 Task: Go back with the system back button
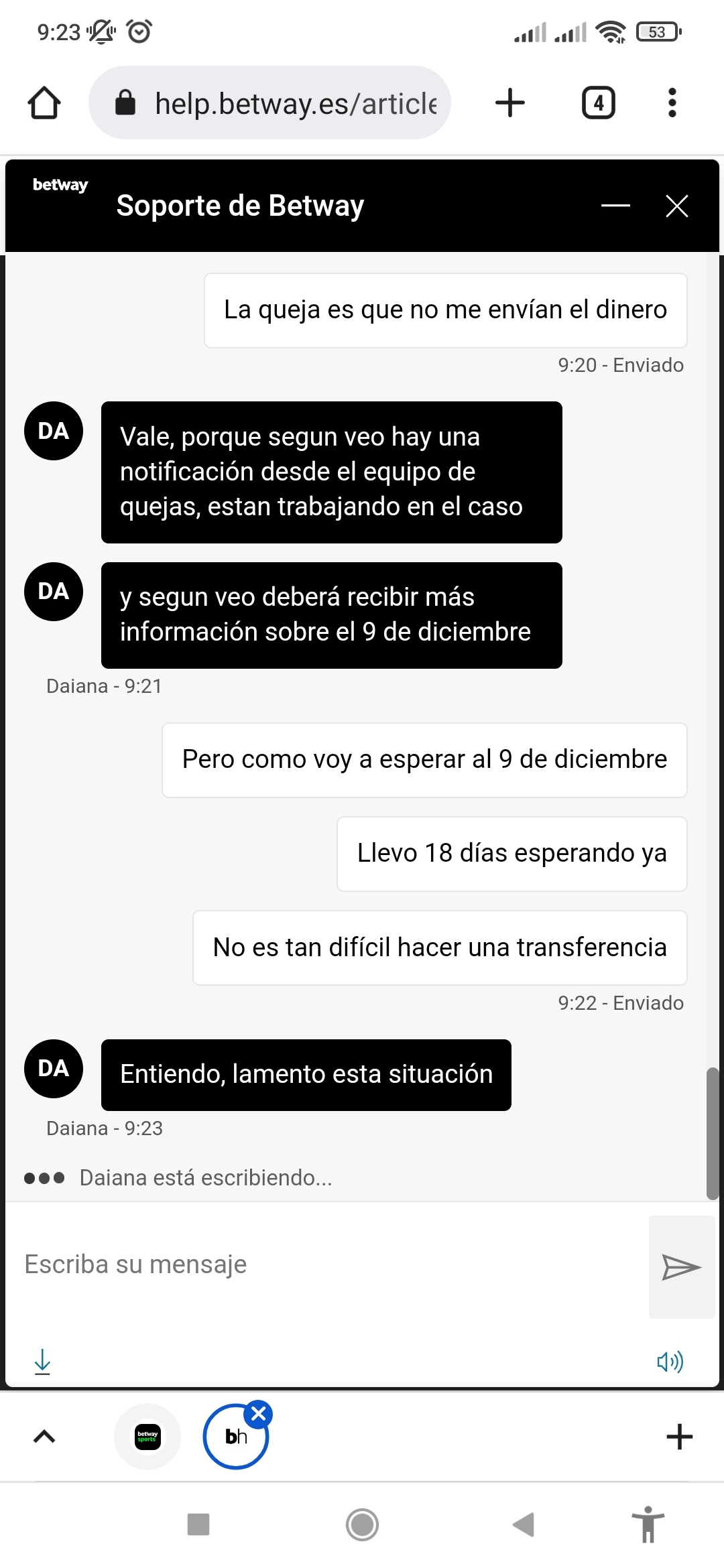(524, 1524)
